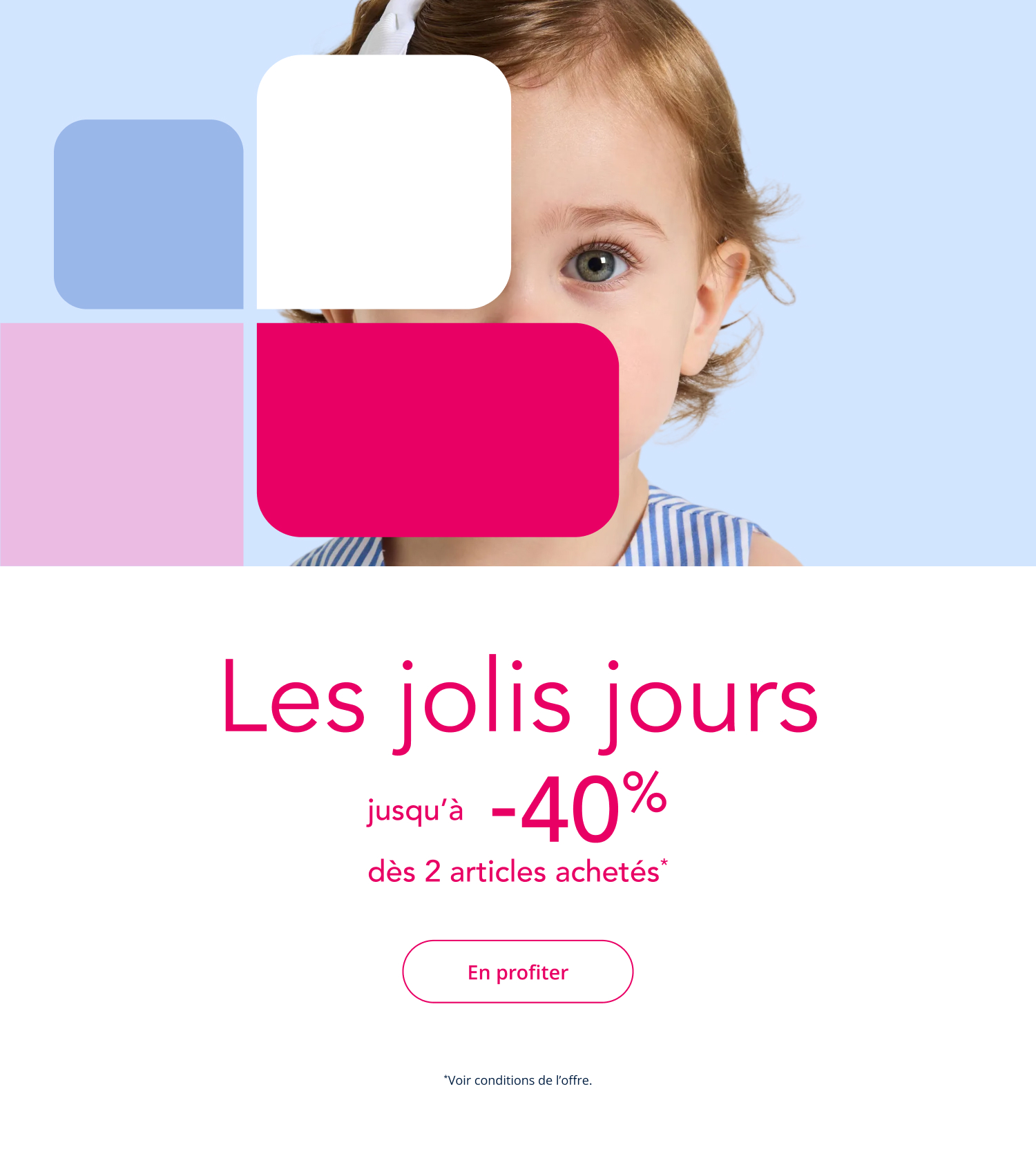
Task: Open the Les jolis jours promo banner
Action: (x=519, y=699)
